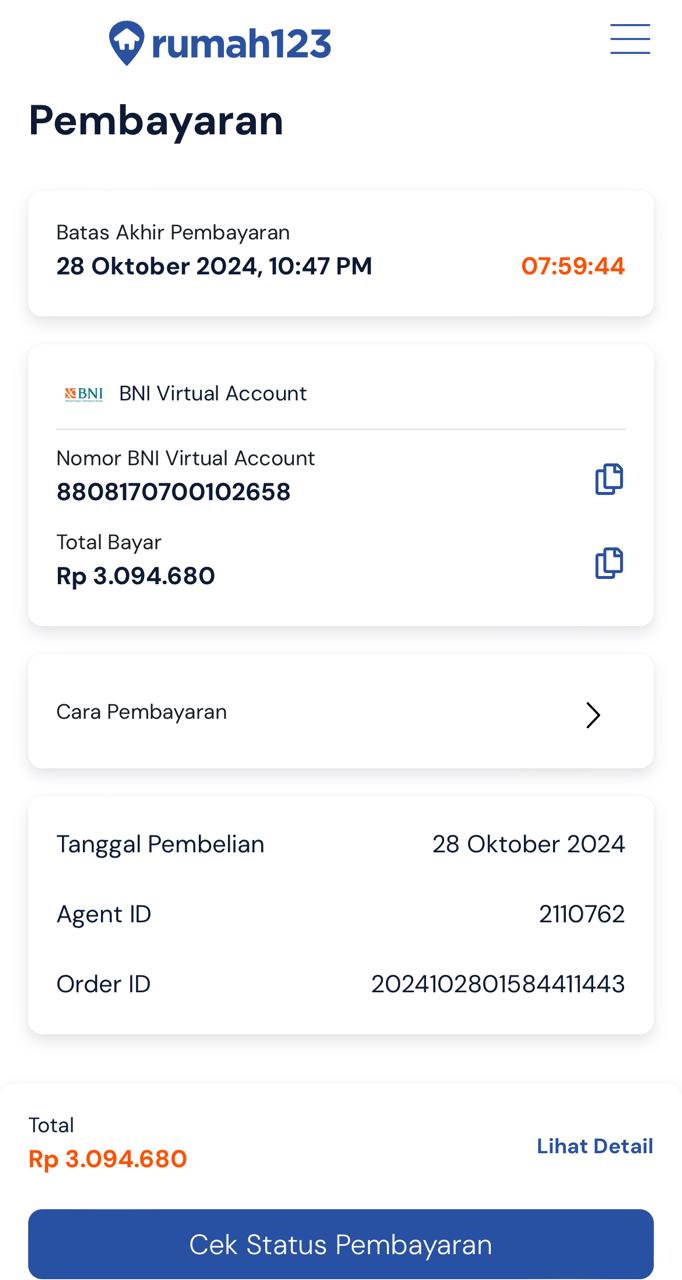Open the hamburger menu
The image size is (682, 1280).
[630, 39]
